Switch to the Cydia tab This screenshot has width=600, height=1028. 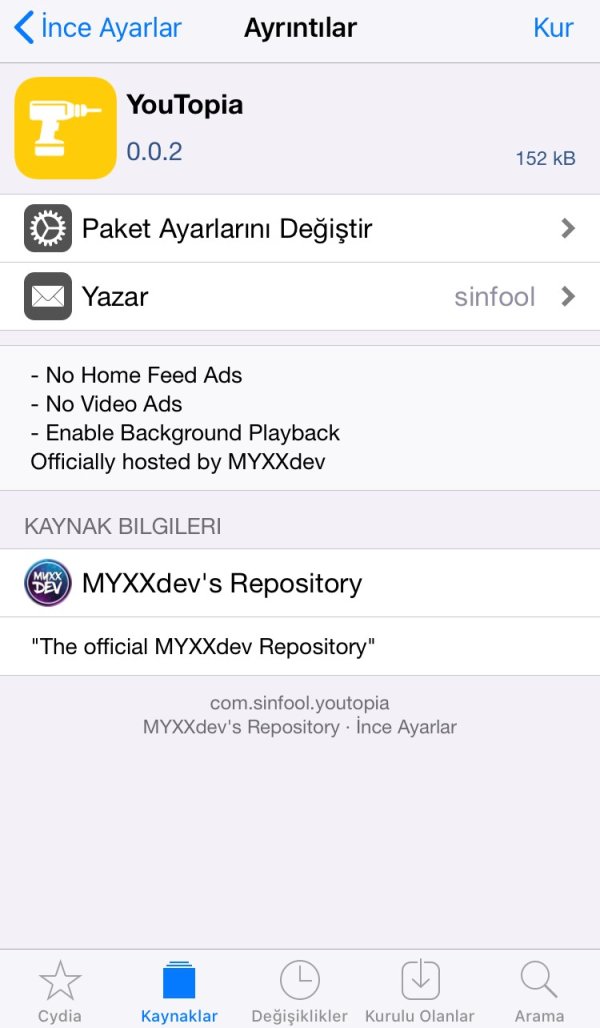pyautogui.click(x=60, y=990)
